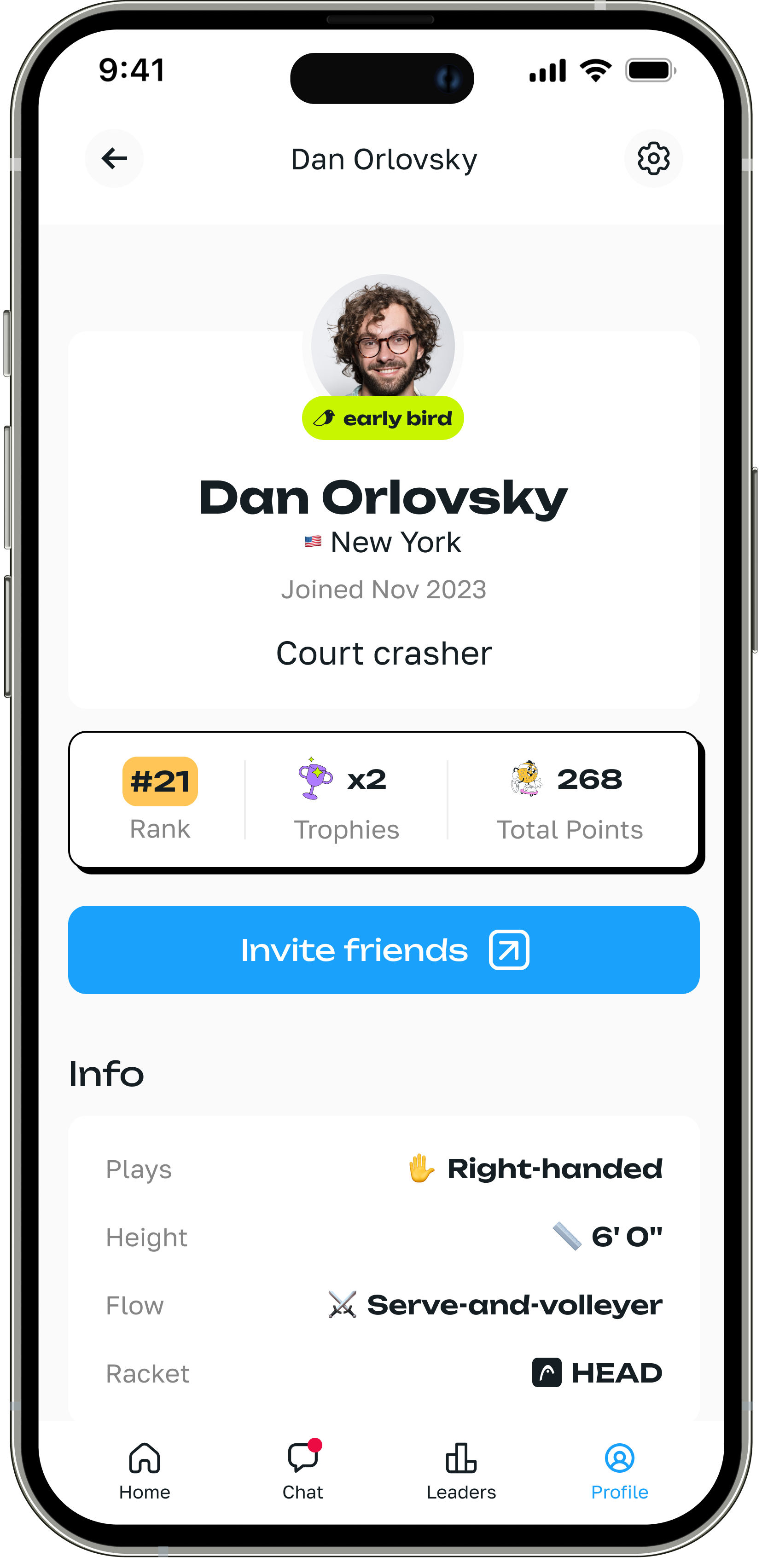Tap the Invite friends button
The height and width of the screenshot is (1568, 762).
pos(384,949)
